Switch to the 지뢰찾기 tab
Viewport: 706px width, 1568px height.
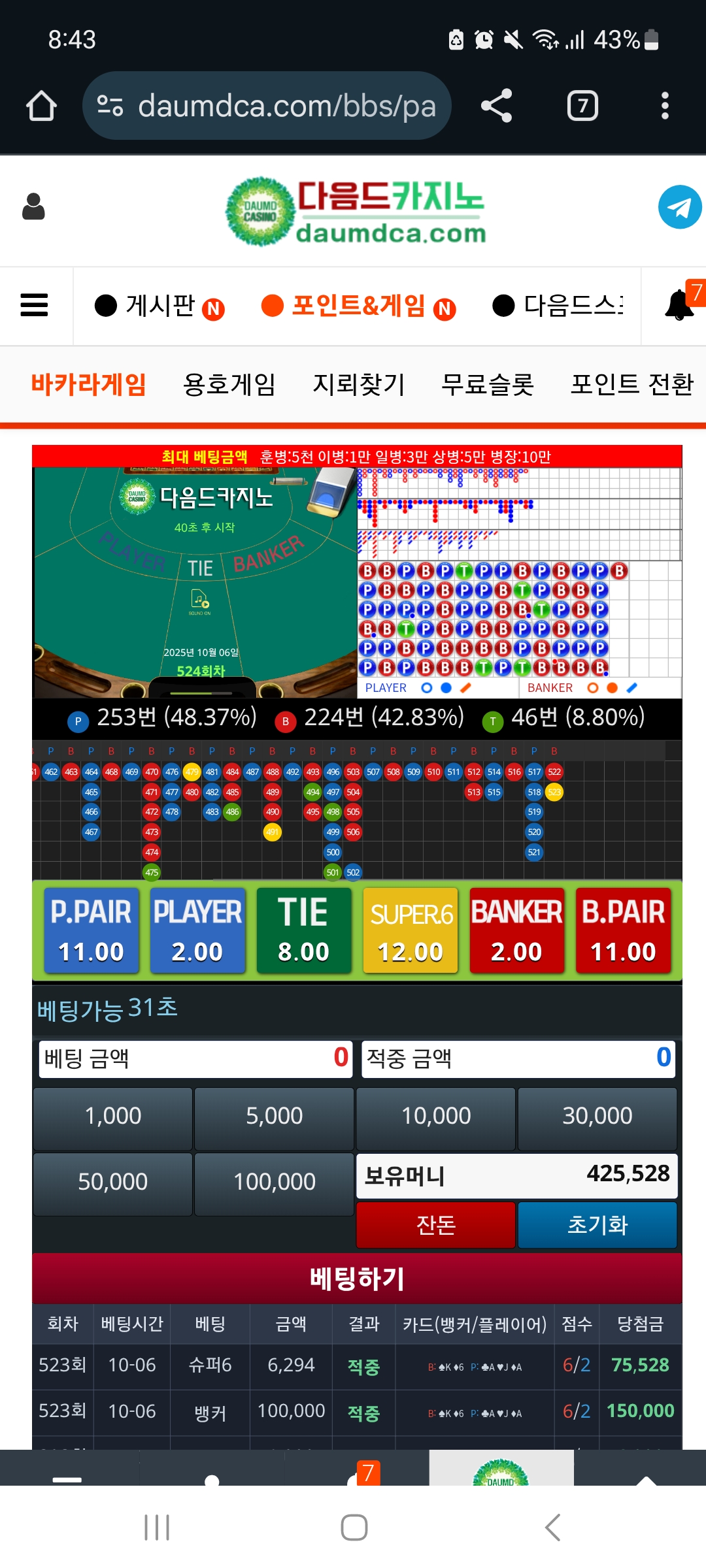point(359,384)
